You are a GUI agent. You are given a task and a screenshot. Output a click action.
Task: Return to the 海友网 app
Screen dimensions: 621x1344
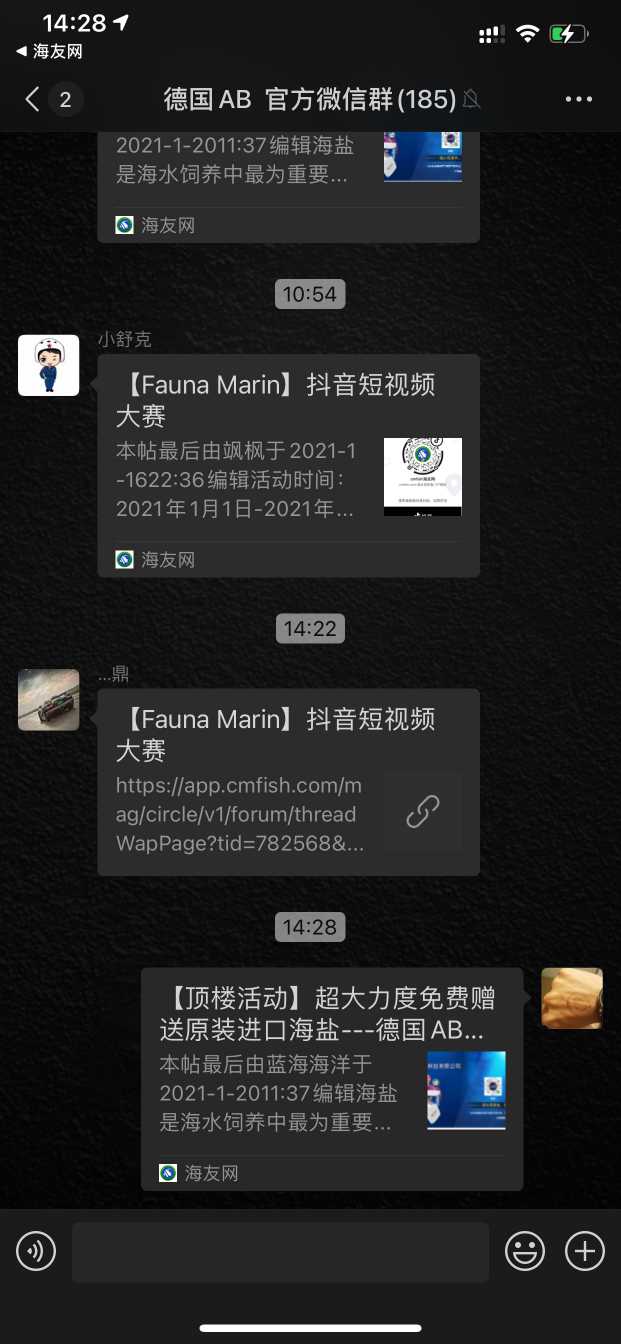coord(50,51)
